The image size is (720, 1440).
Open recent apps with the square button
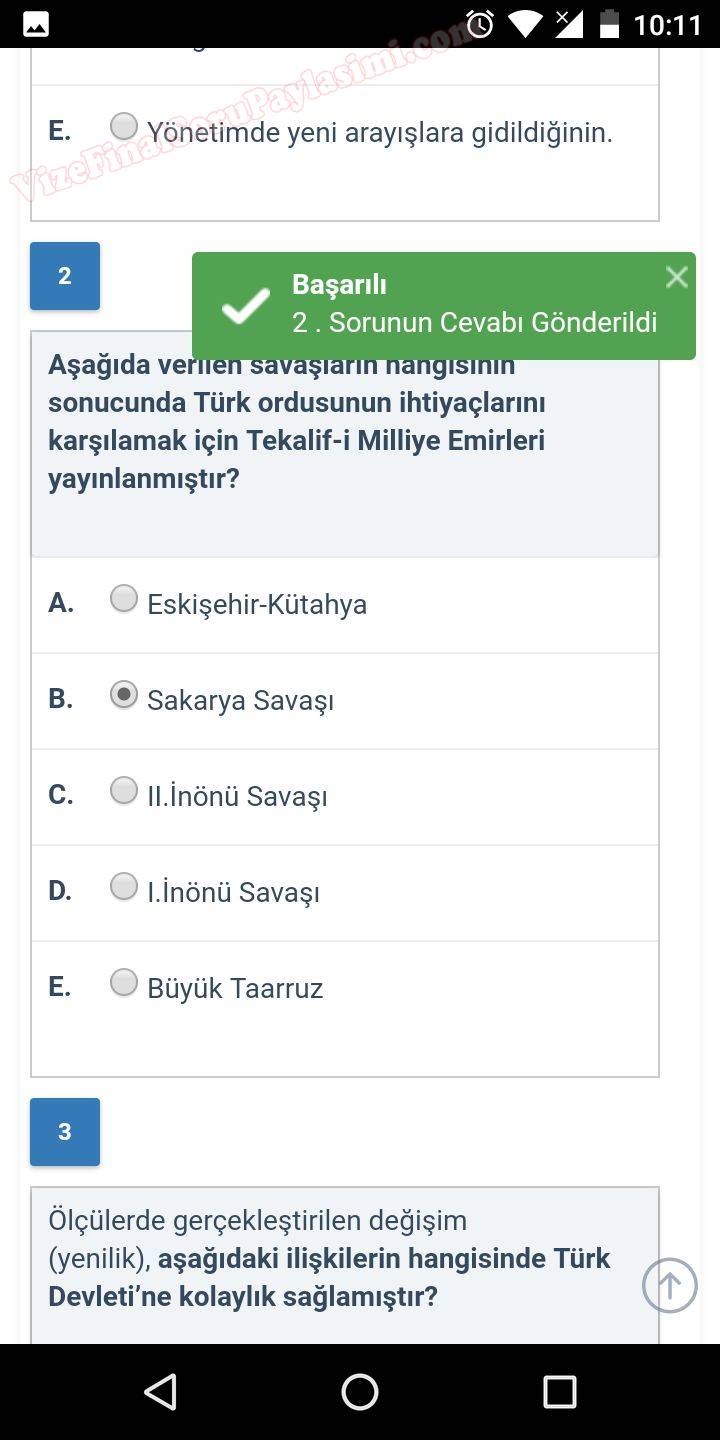click(559, 1391)
